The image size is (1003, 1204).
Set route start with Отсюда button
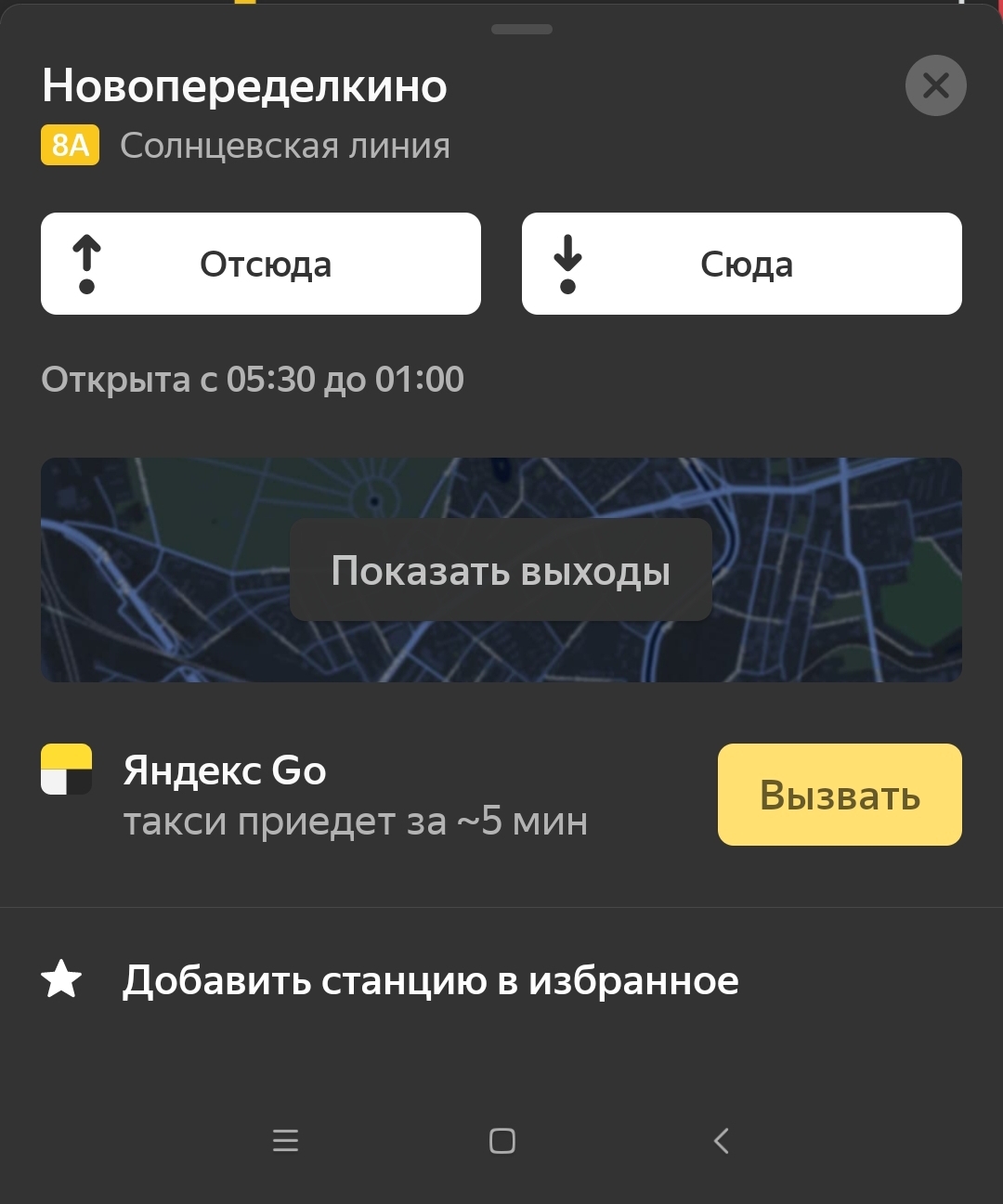click(261, 265)
